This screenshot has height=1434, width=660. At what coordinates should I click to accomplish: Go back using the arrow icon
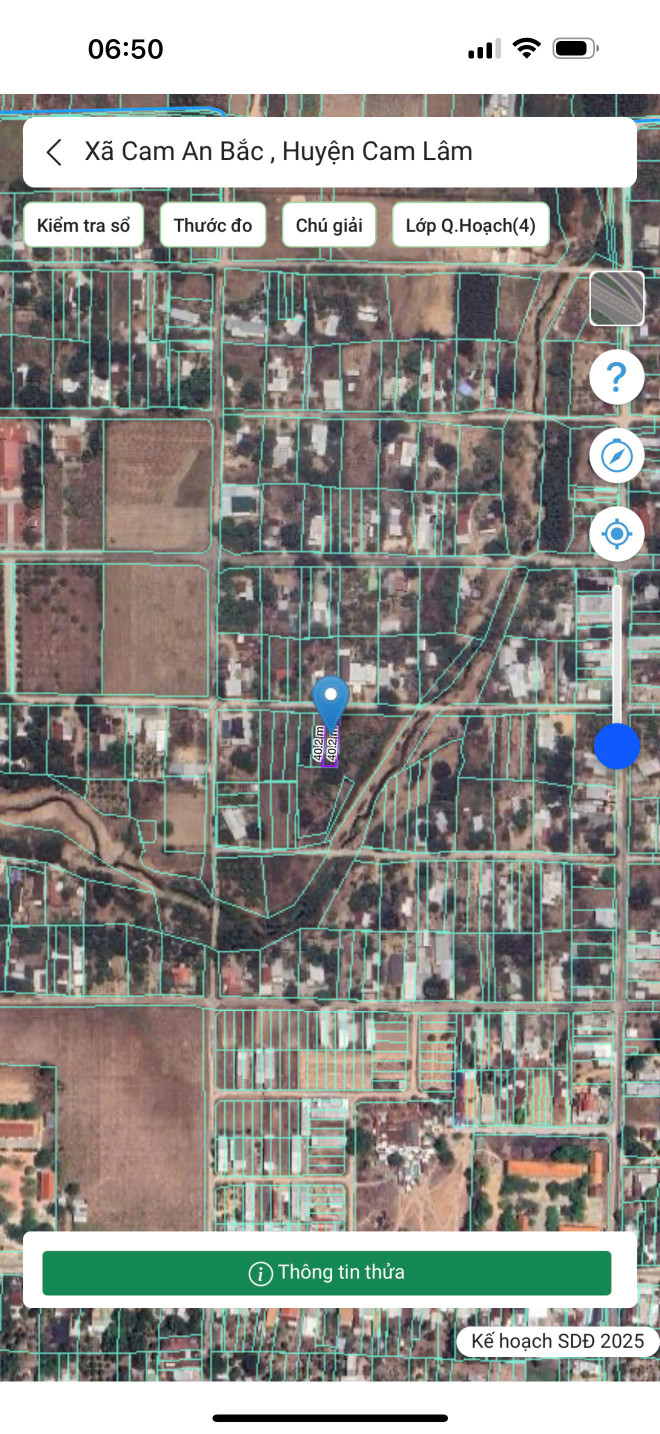54,152
